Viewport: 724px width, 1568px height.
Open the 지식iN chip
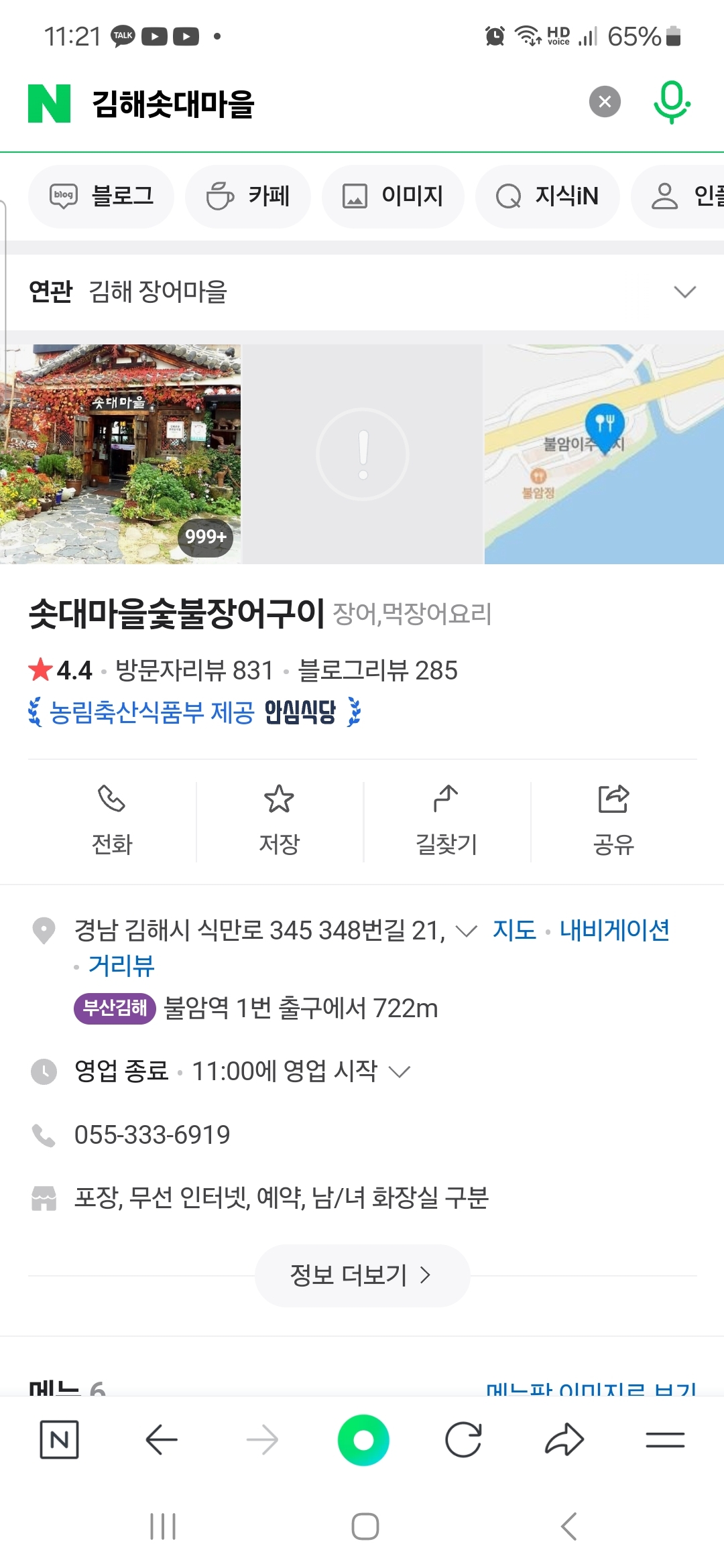(547, 196)
